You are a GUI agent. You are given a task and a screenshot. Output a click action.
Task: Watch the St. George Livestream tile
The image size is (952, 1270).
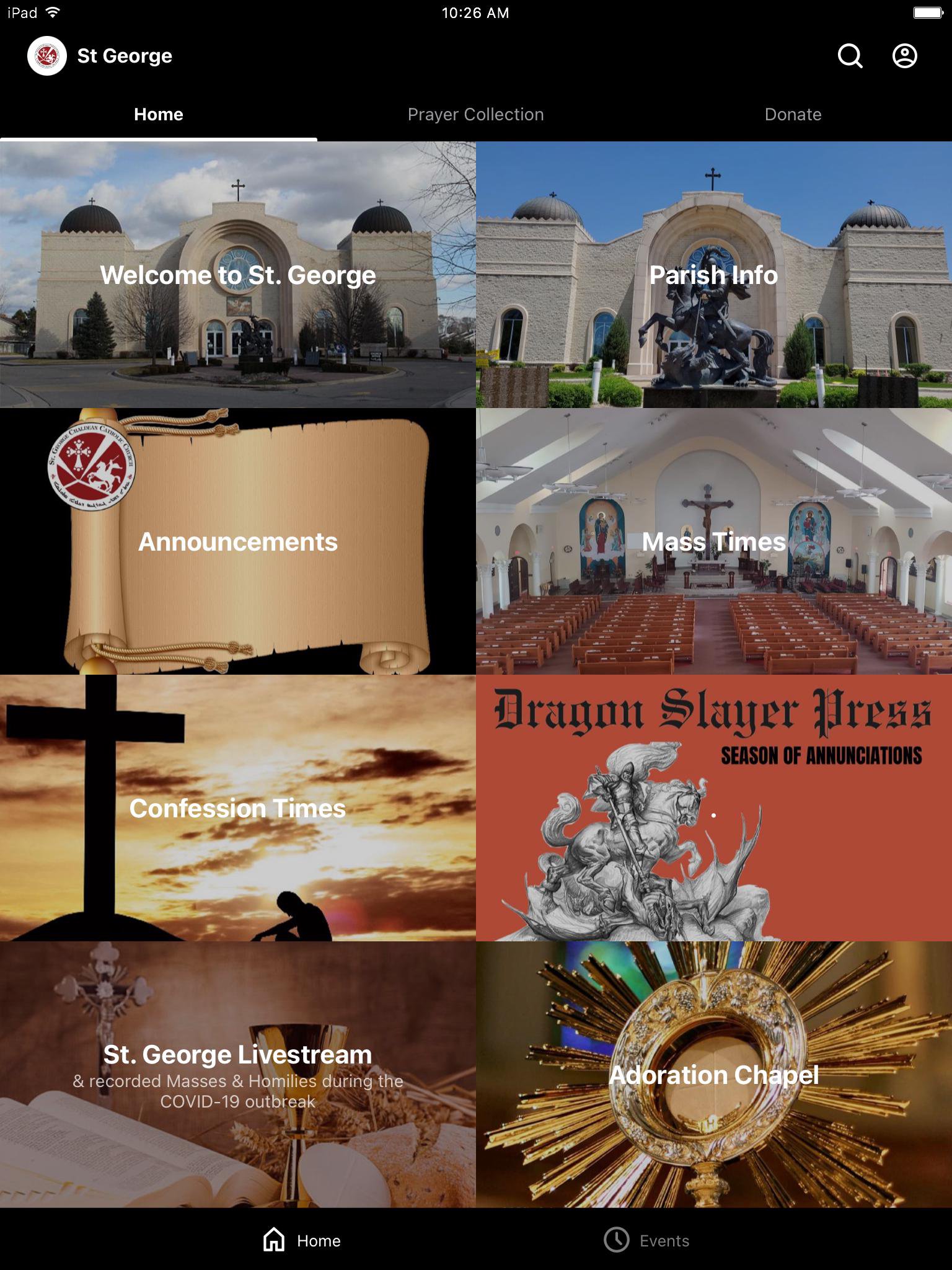pyautogui.click(x=238, y=1075)
